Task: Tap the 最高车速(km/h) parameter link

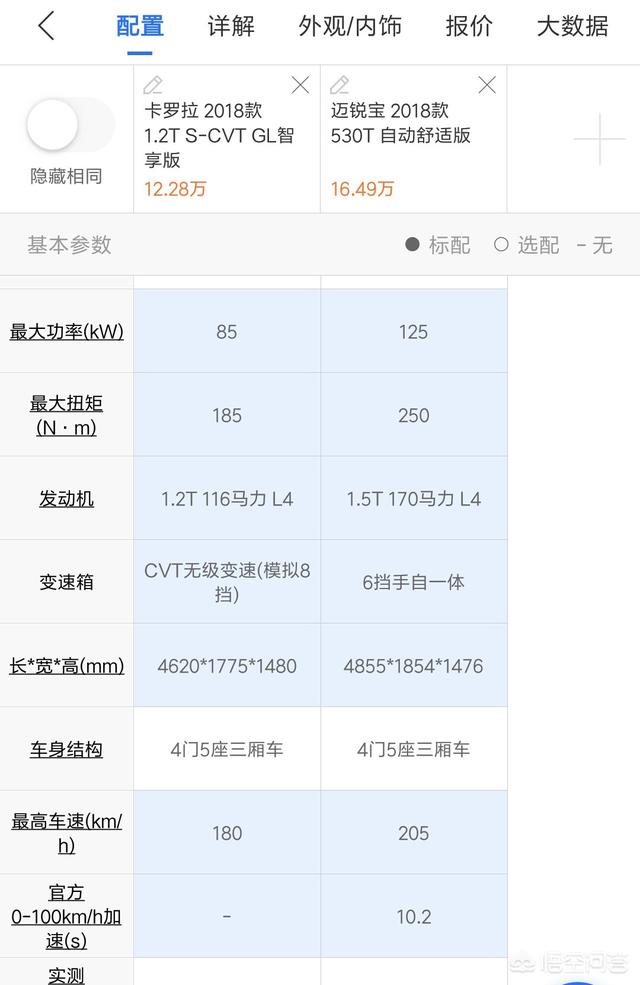Action: tap(67, 833)
